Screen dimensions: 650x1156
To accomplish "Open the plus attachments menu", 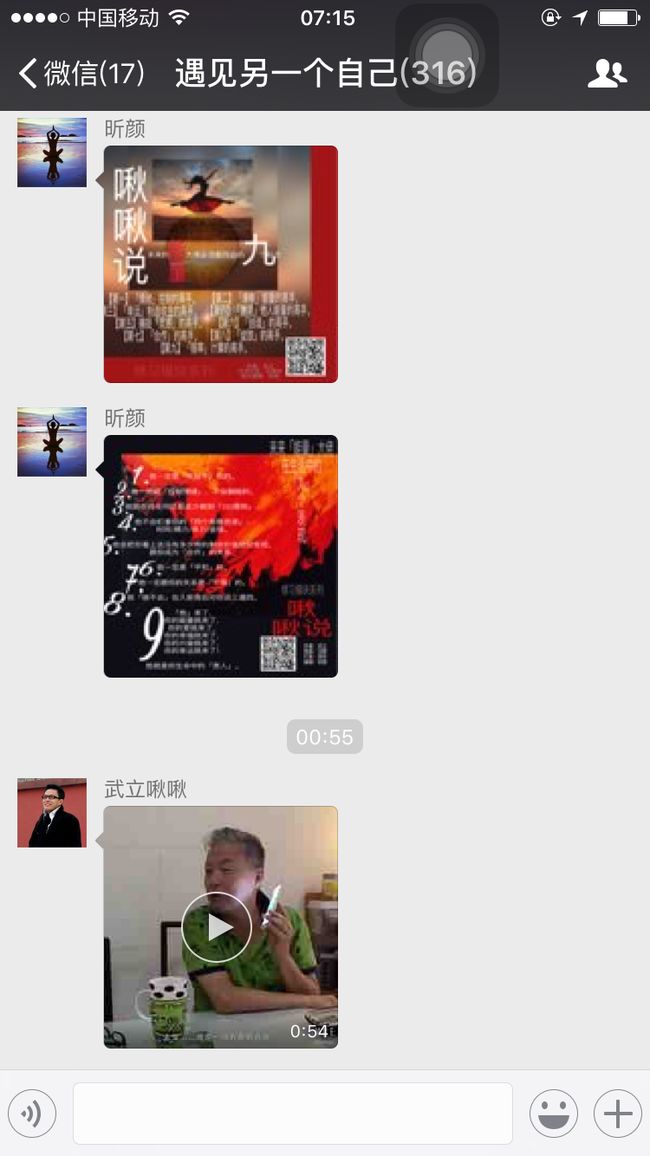I will [x=618, y=1113].
